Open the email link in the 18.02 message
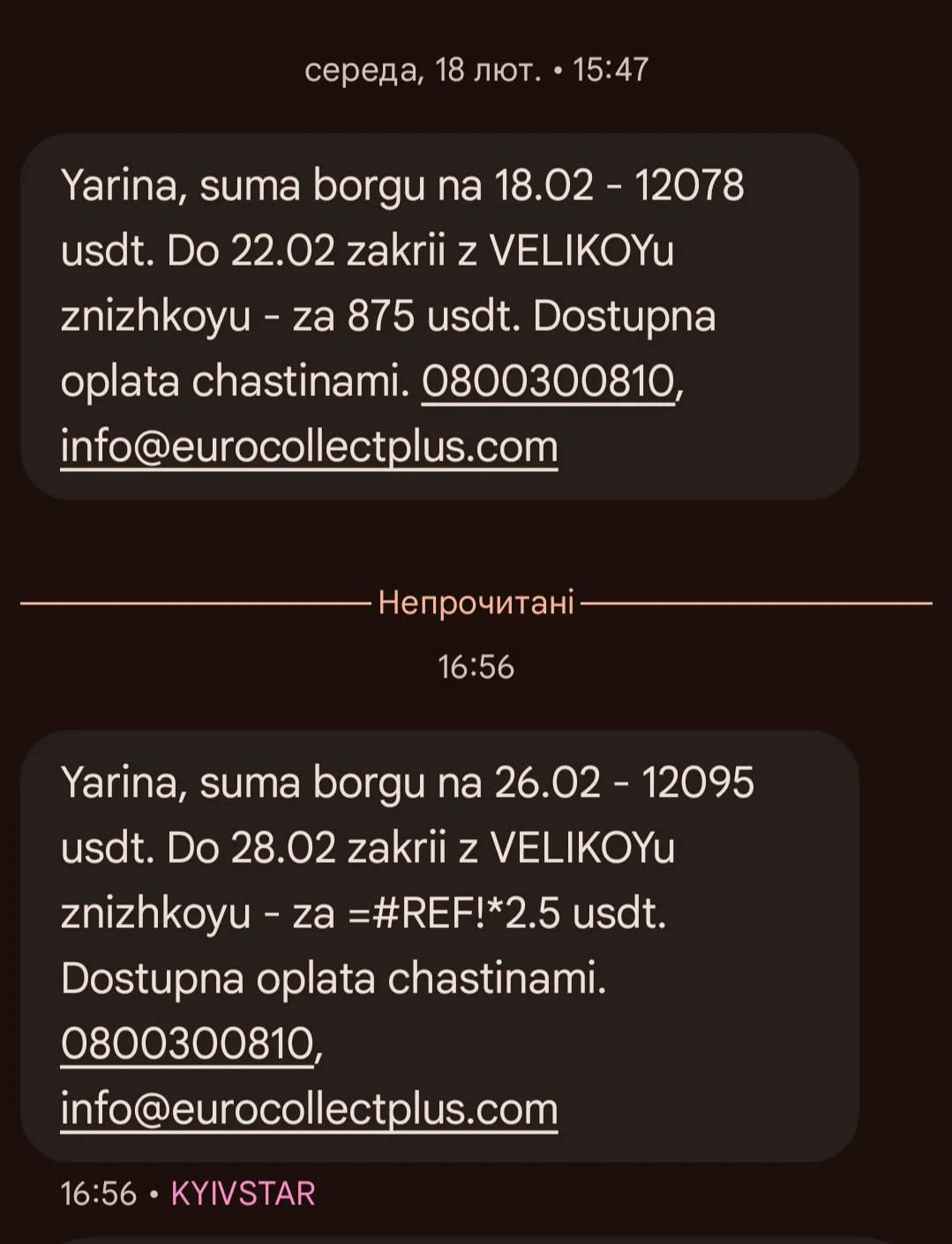 click(309, 447)
